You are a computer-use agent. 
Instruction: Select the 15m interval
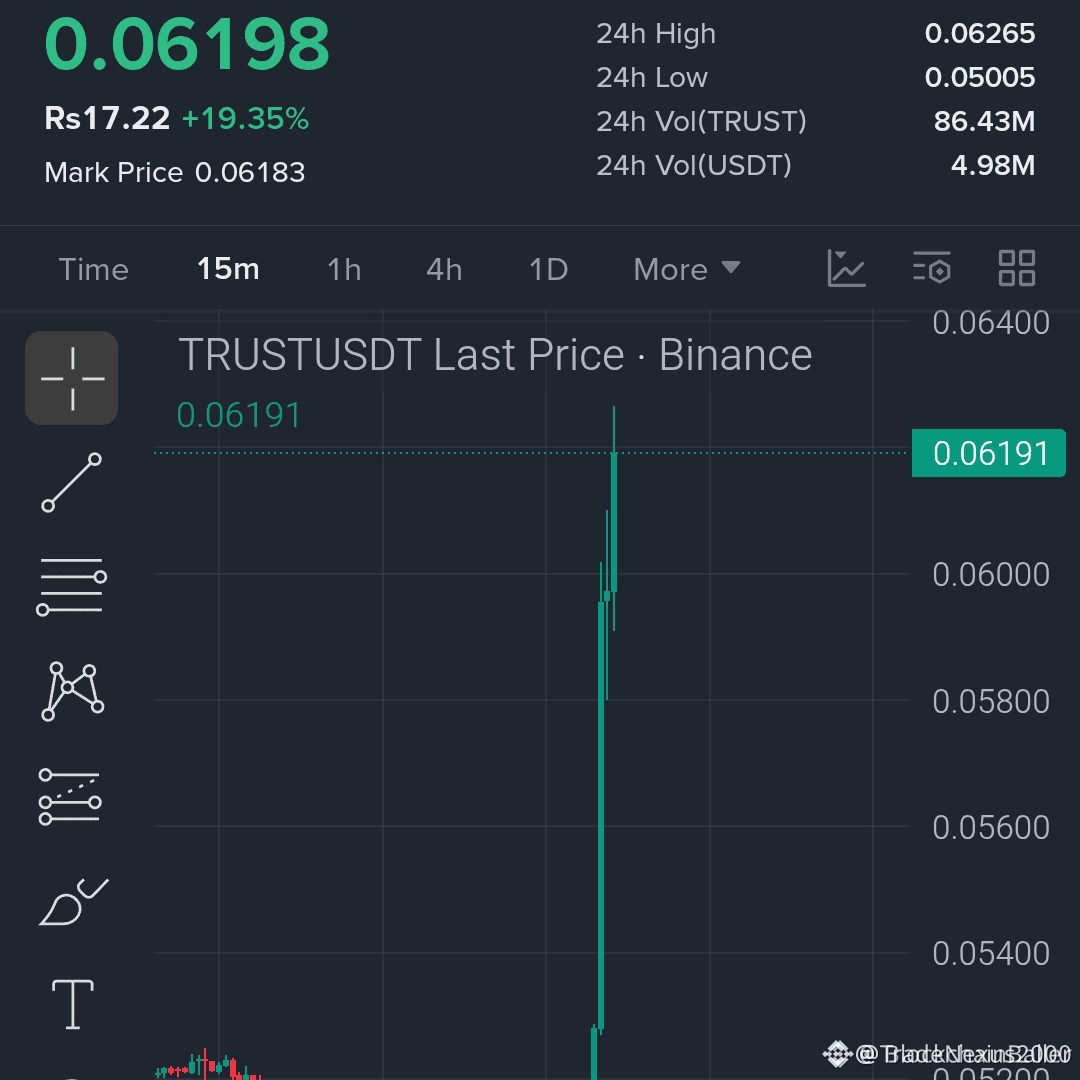point(228,269)
